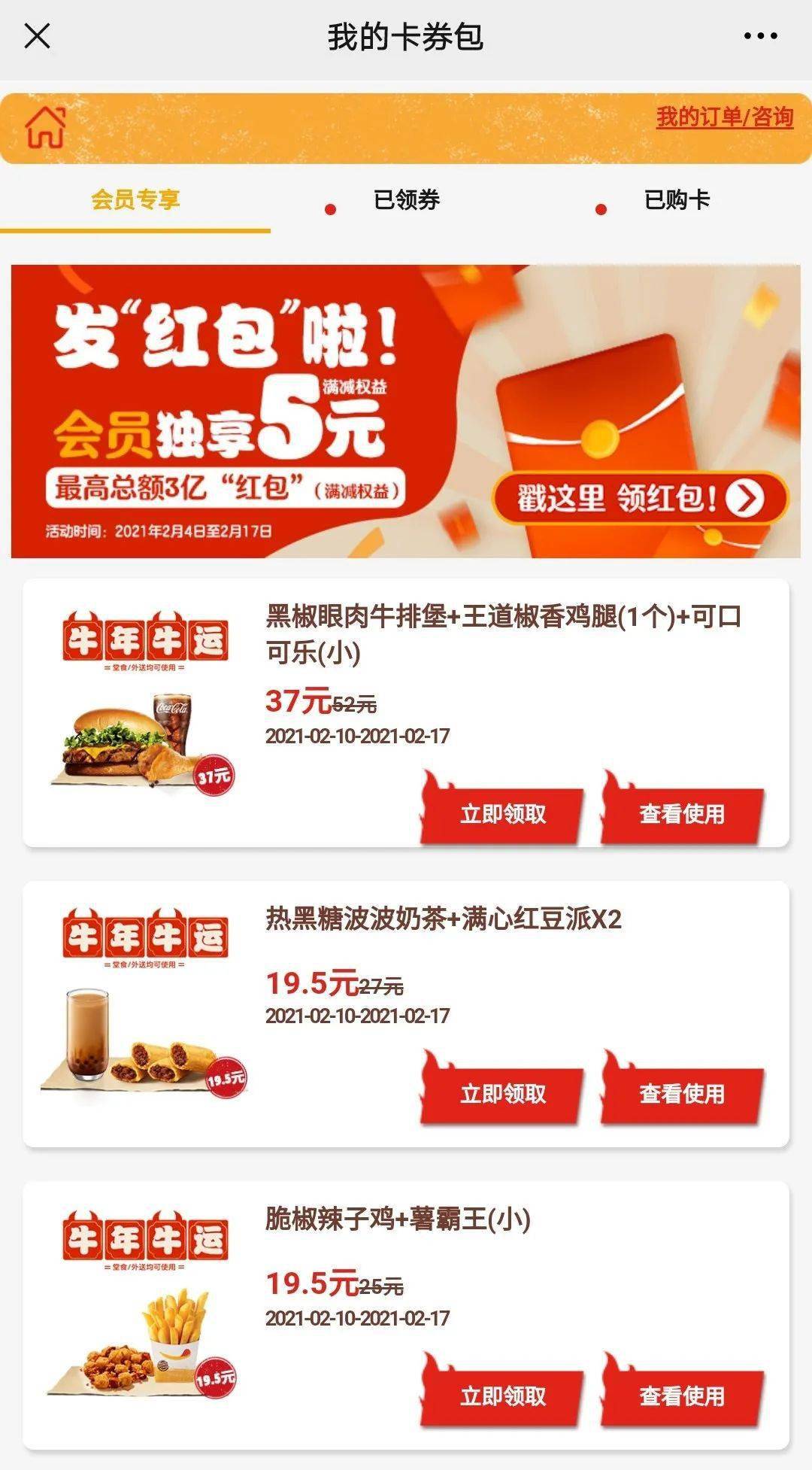Switch to the 已领券 tab
Image resolution: width=812 pixels, height=1470 pixels.
[406, 200]
